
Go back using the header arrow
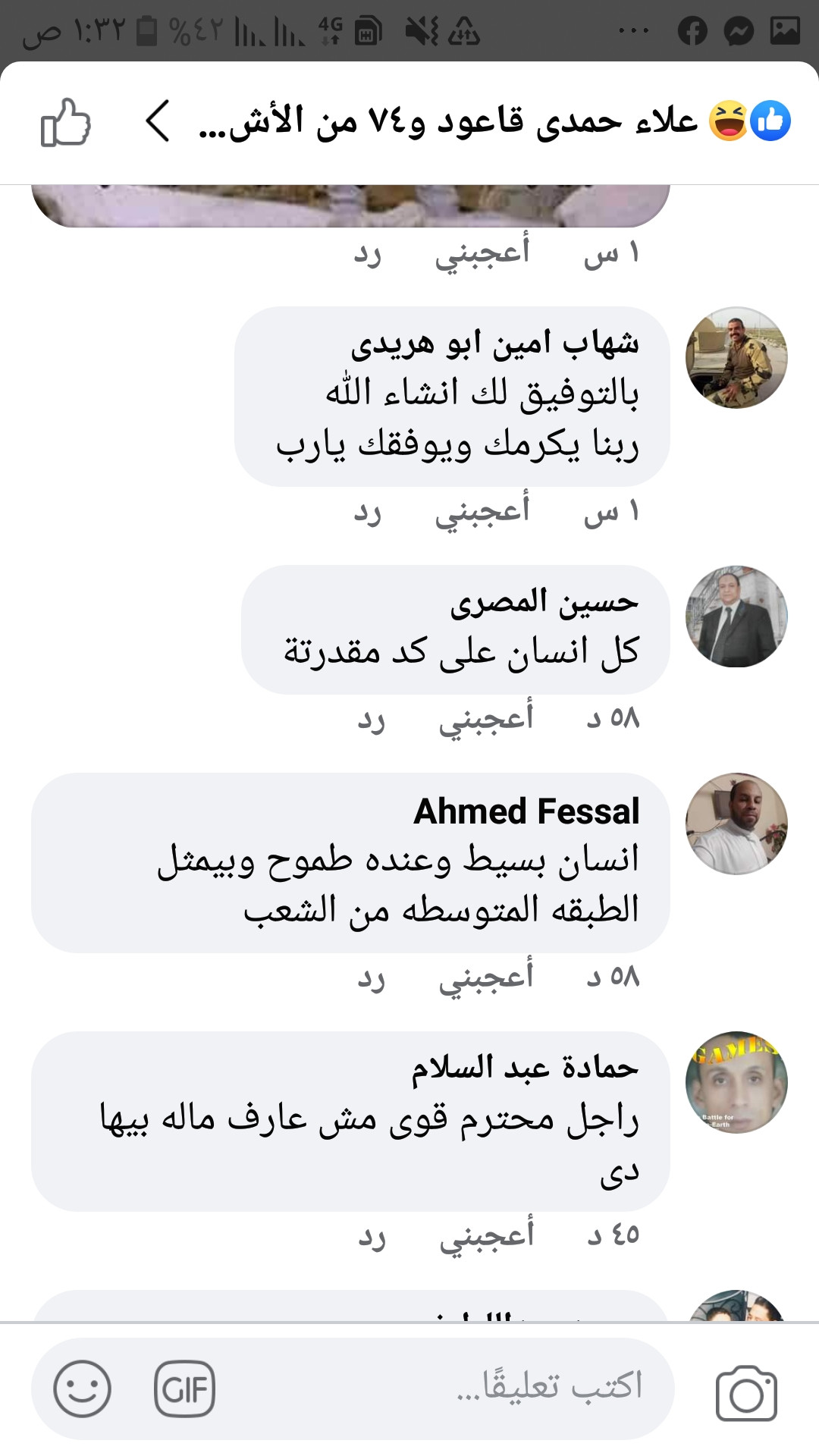pos(158,121)
